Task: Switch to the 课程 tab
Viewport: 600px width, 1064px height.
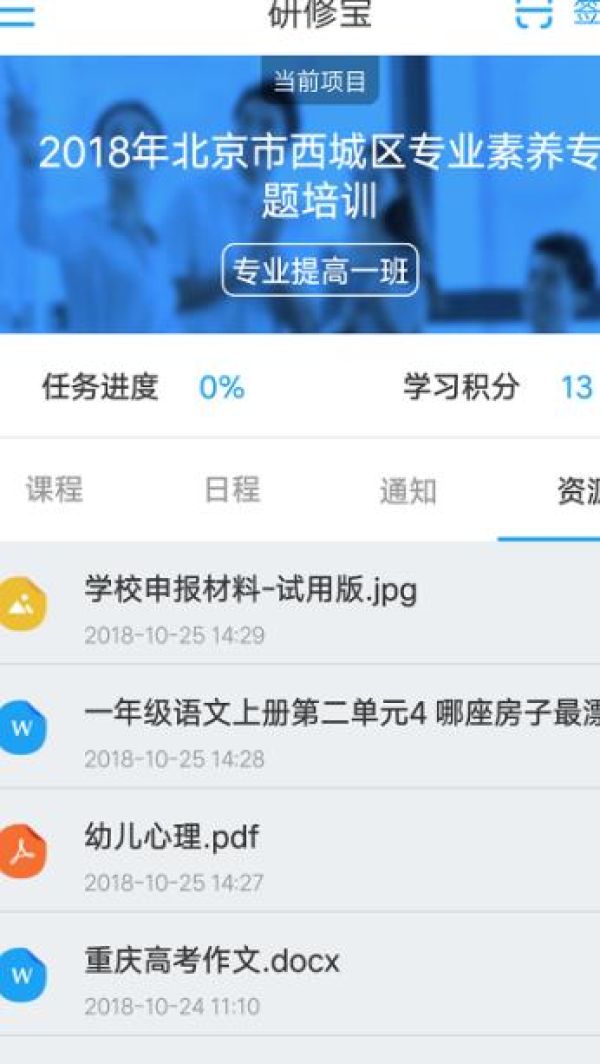Action: pos(55,490)
